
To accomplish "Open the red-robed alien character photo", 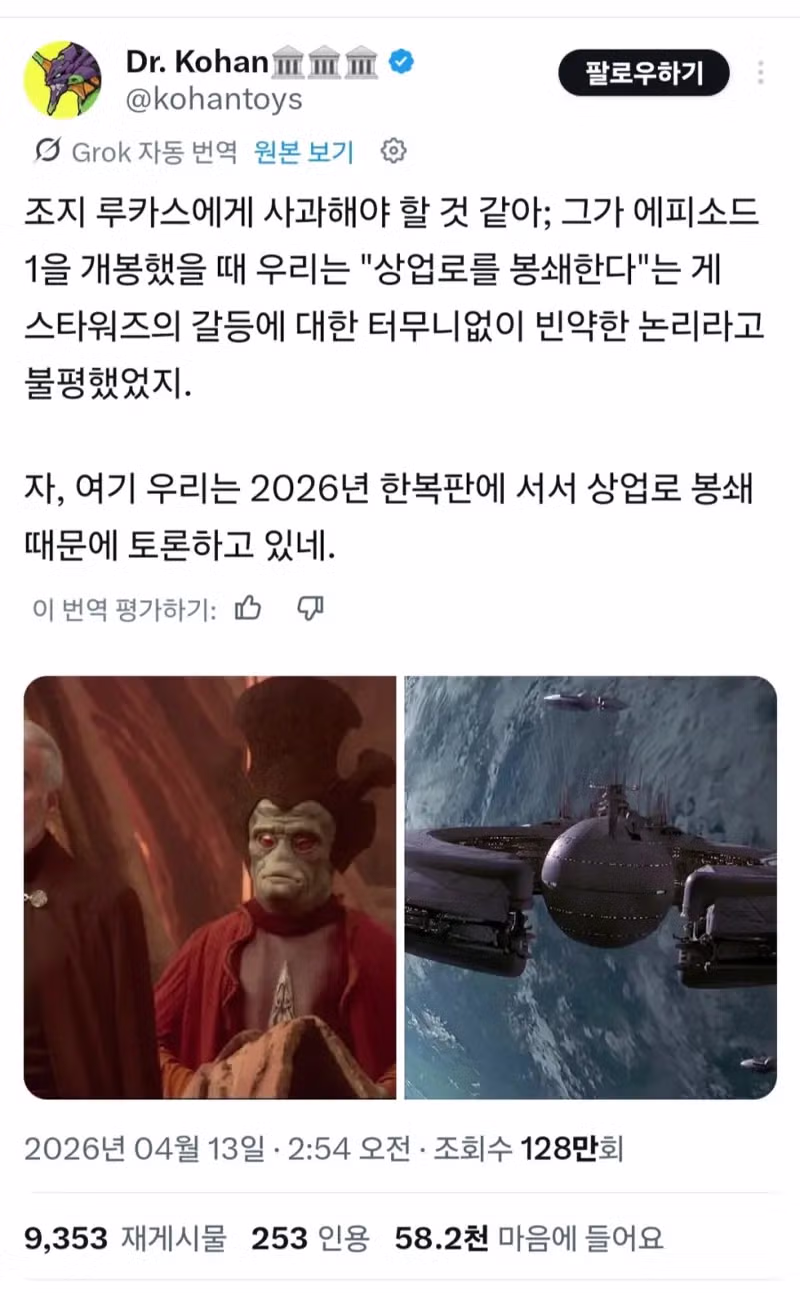I will coord(210,887).
